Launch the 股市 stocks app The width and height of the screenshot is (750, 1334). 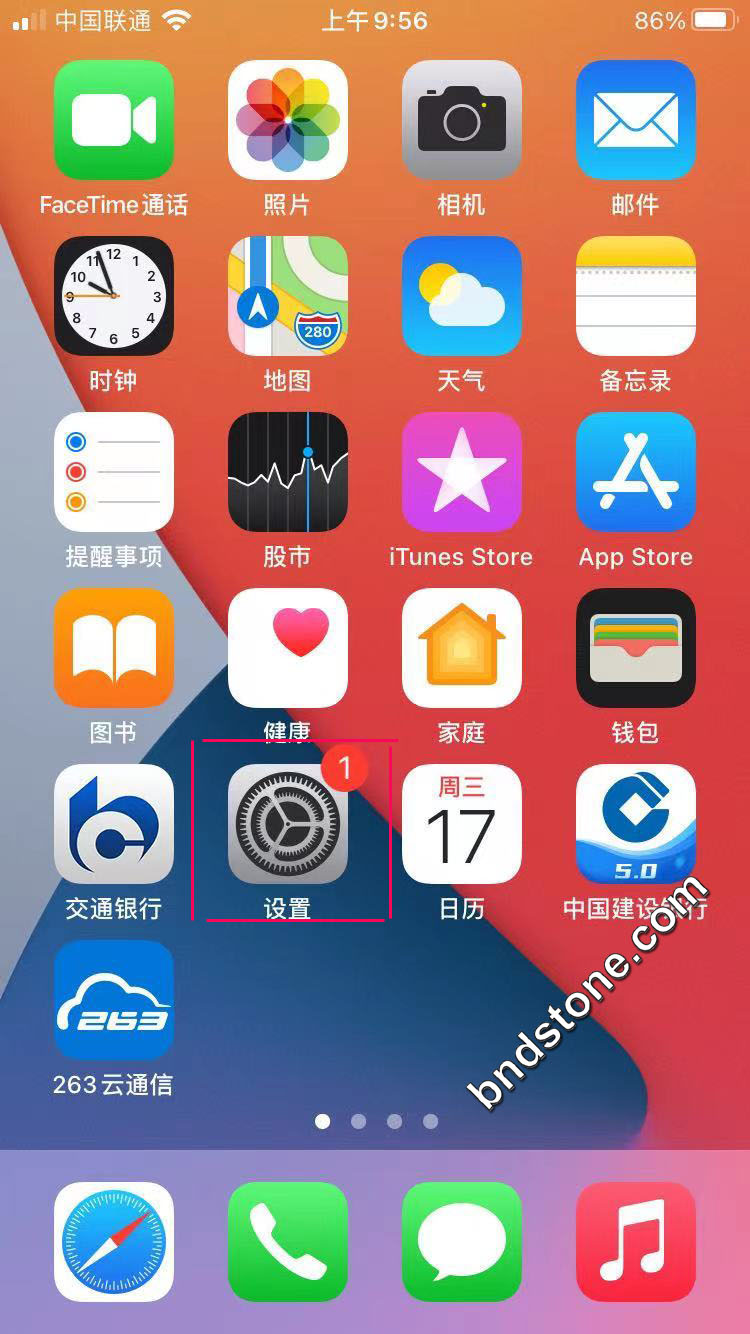point(287,472)
